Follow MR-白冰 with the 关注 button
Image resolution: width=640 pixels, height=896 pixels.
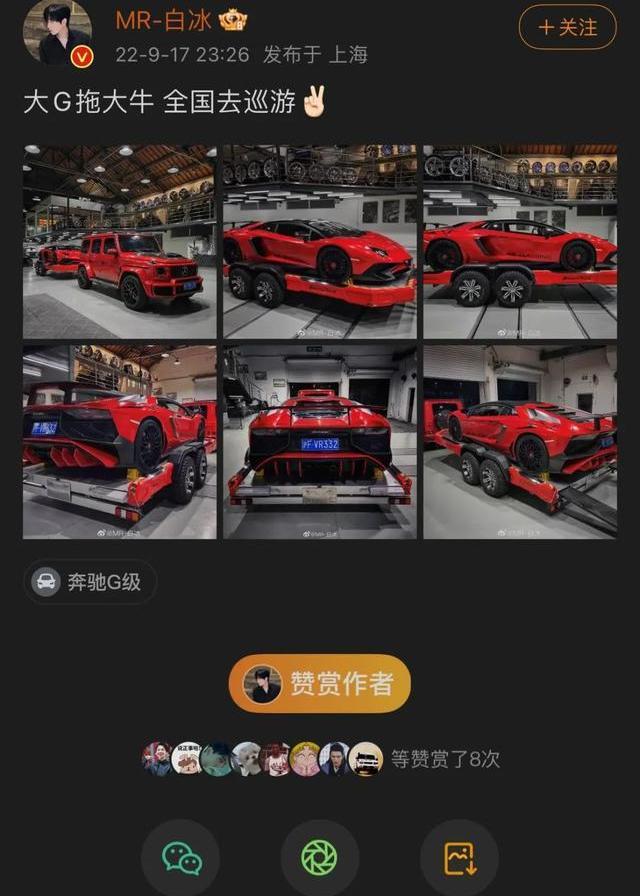(568, 27)
